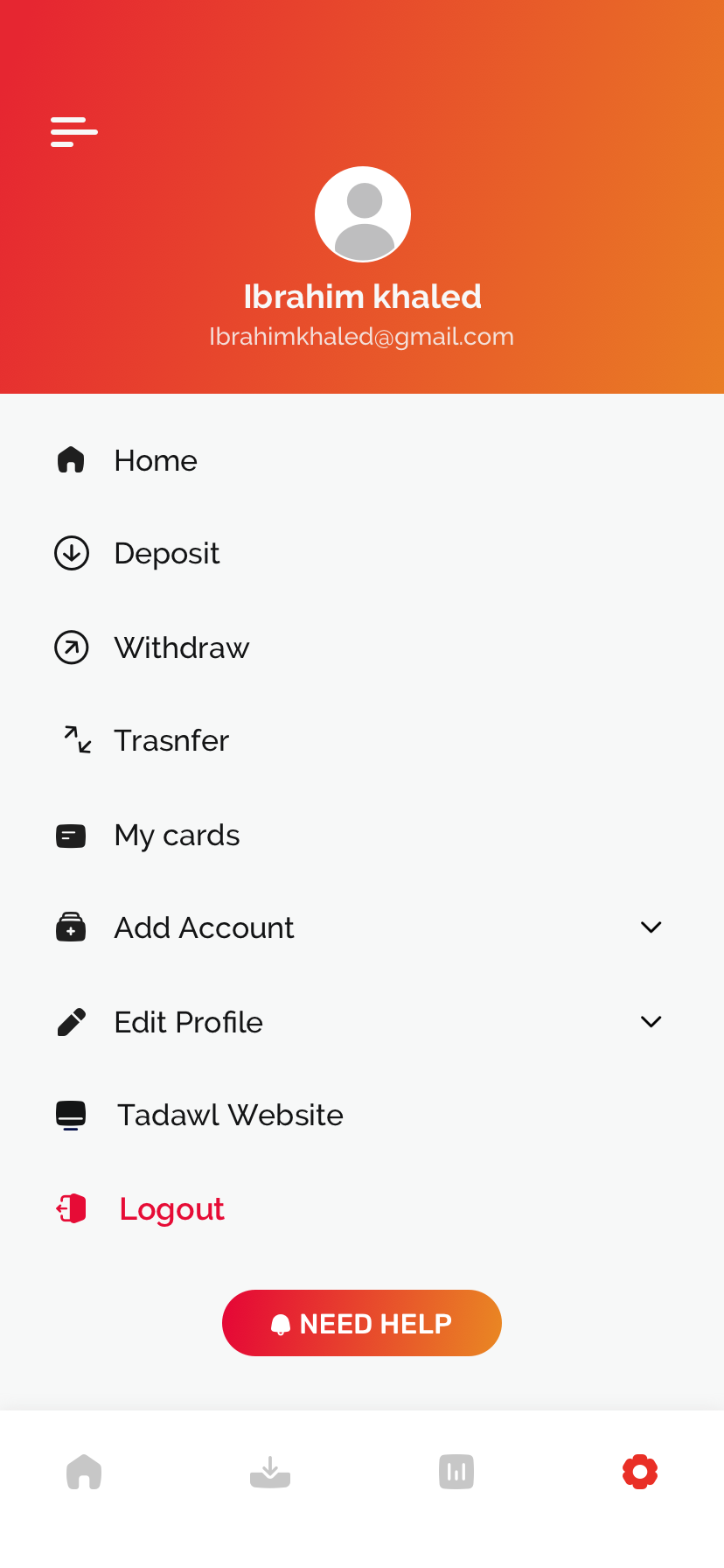Switch to the chart statistics tab

click(x=456, y=1472)
